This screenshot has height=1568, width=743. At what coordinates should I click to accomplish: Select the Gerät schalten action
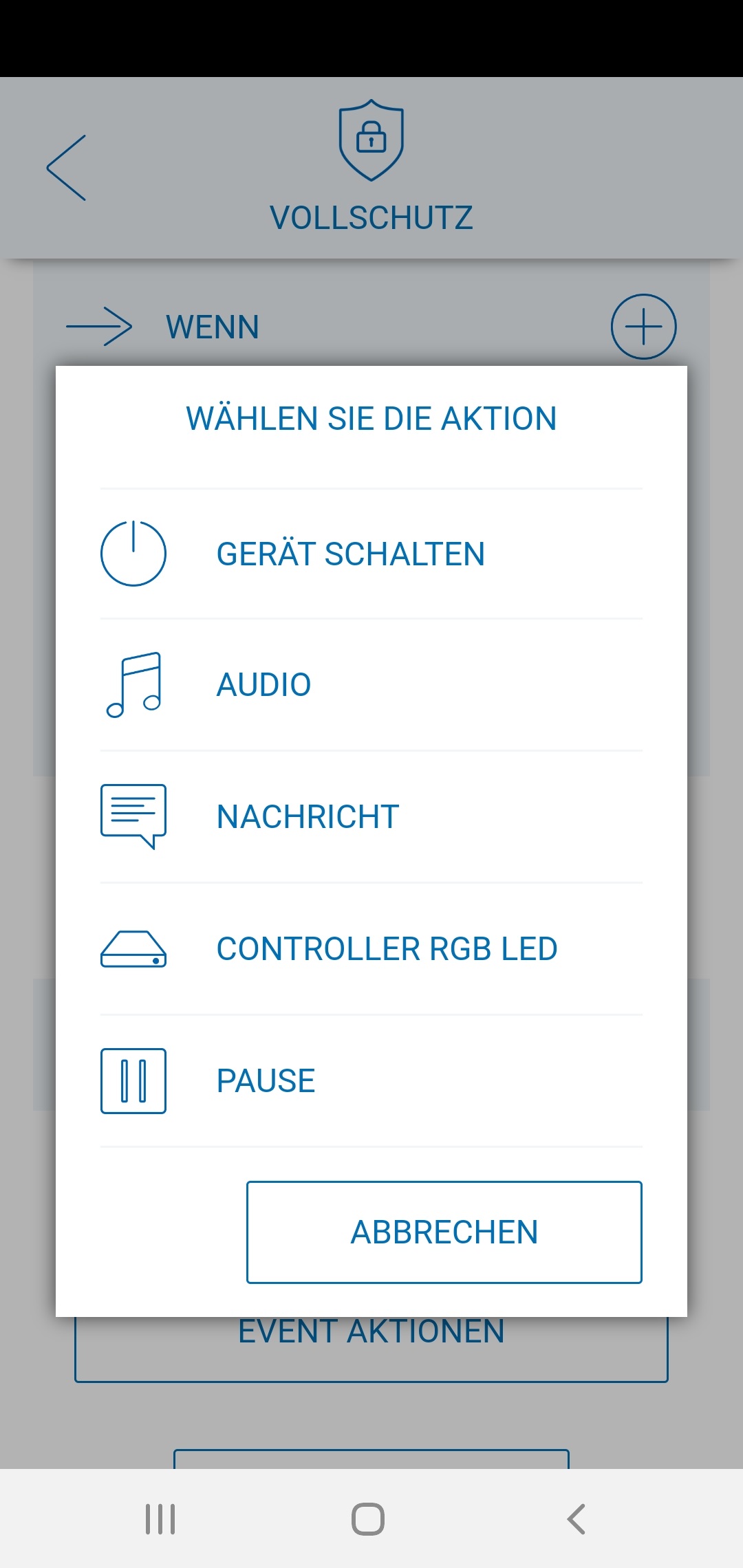[x=351, y=554]
